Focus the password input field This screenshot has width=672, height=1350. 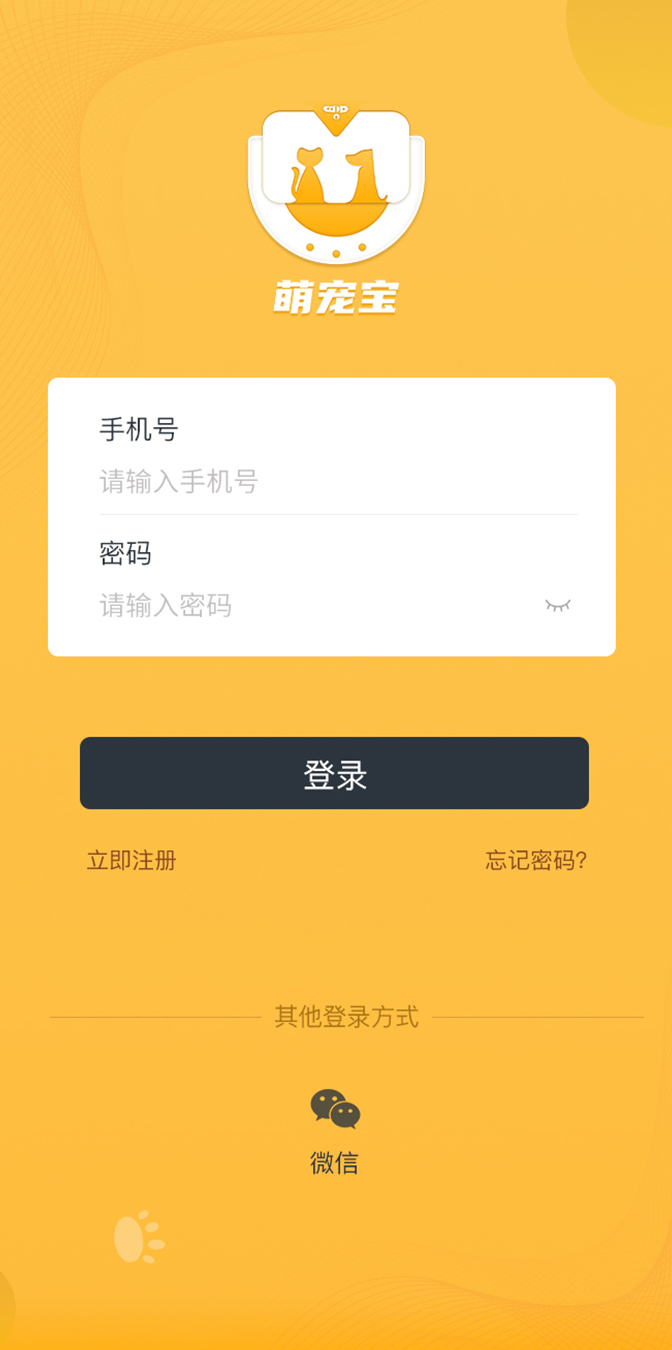310,605
